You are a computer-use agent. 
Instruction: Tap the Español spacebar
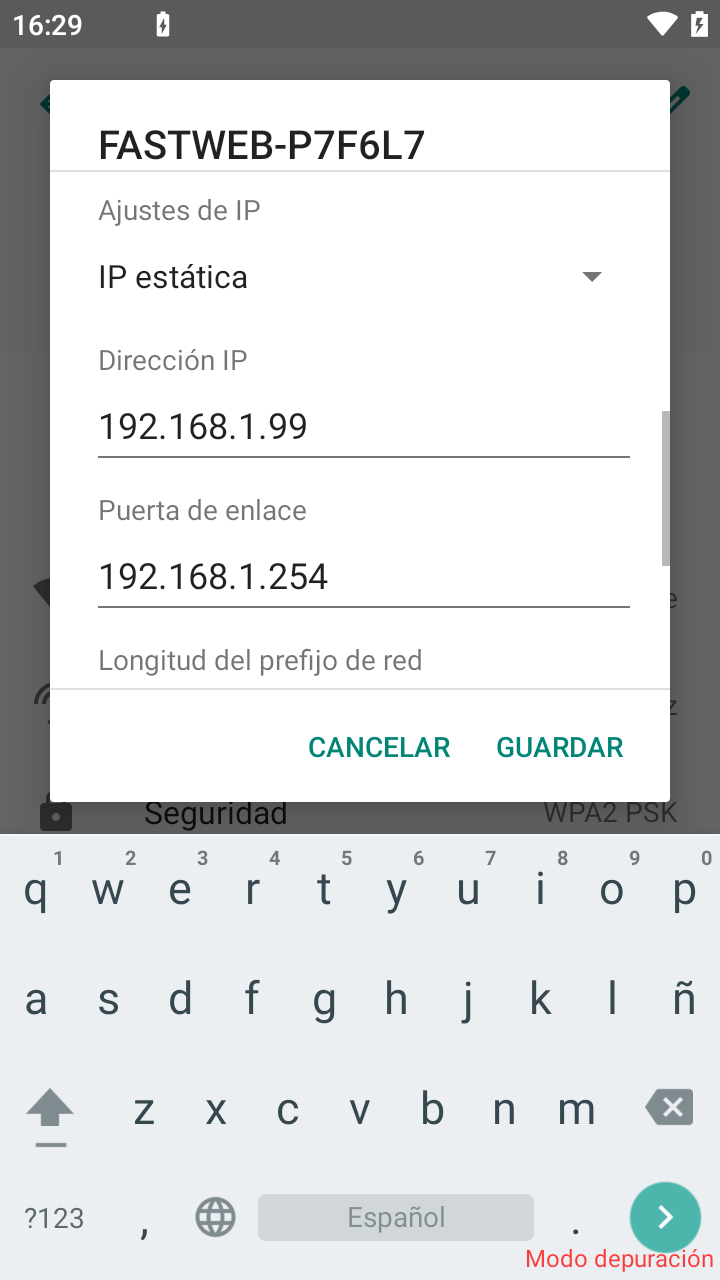pos(395,1216)
